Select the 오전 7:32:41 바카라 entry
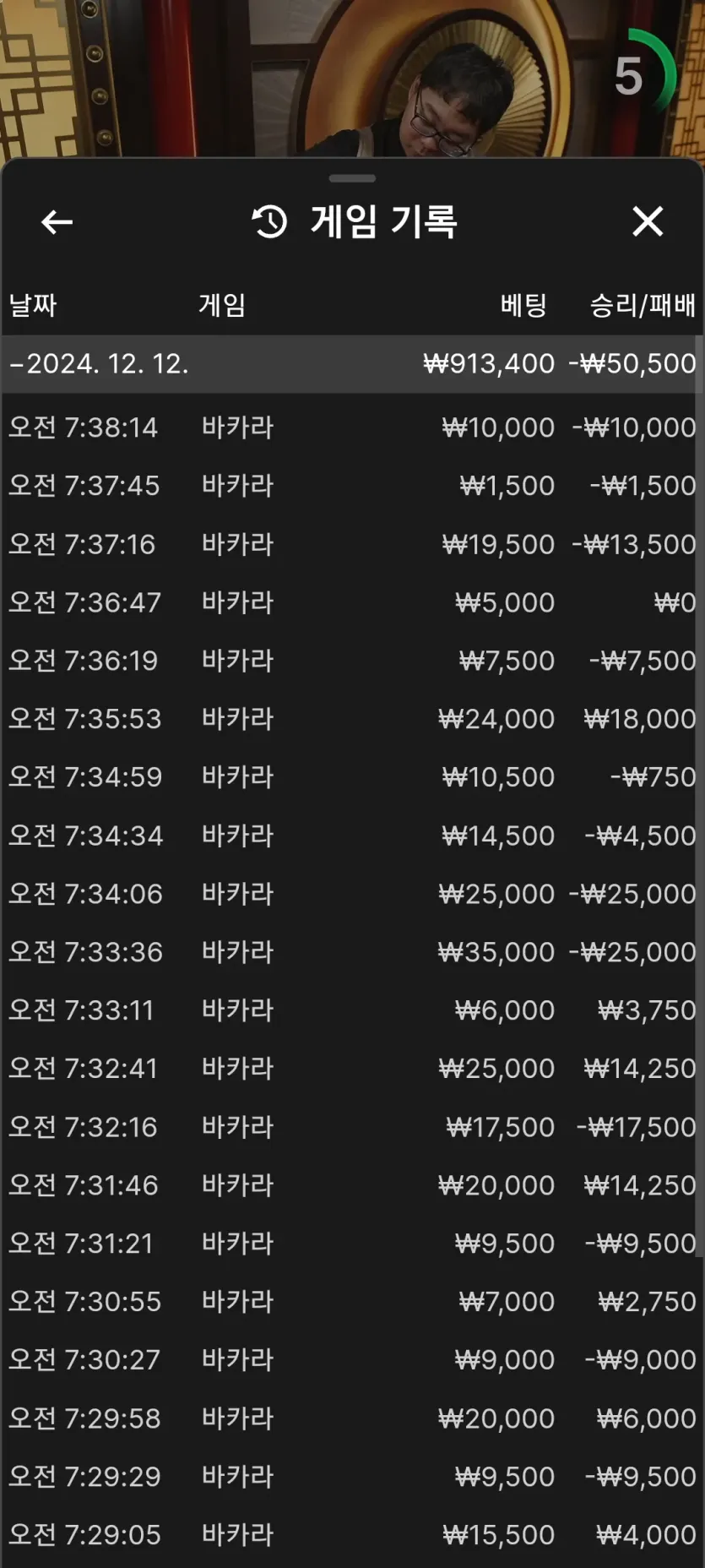705x1568 pixels. tap(352, 1069)
